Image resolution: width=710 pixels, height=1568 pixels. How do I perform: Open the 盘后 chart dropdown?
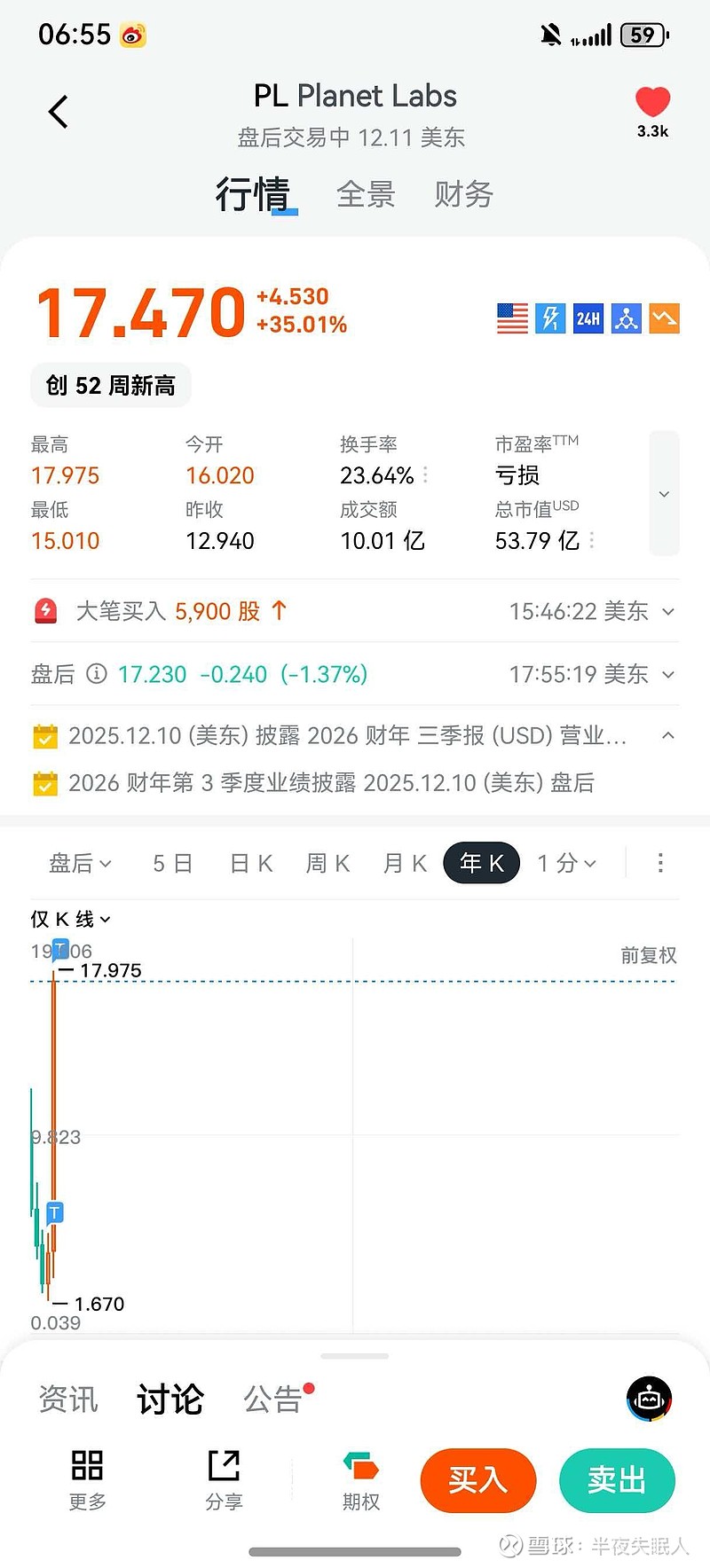click(79, 862)
